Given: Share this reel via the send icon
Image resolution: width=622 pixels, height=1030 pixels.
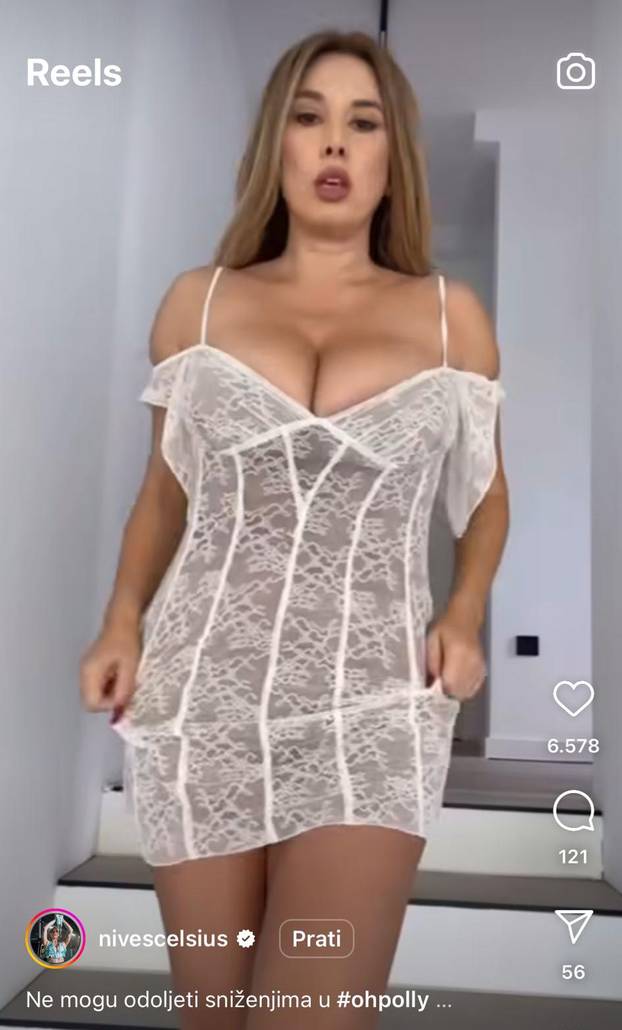Looking at the screenshot, I should click(x=574, y=926).
